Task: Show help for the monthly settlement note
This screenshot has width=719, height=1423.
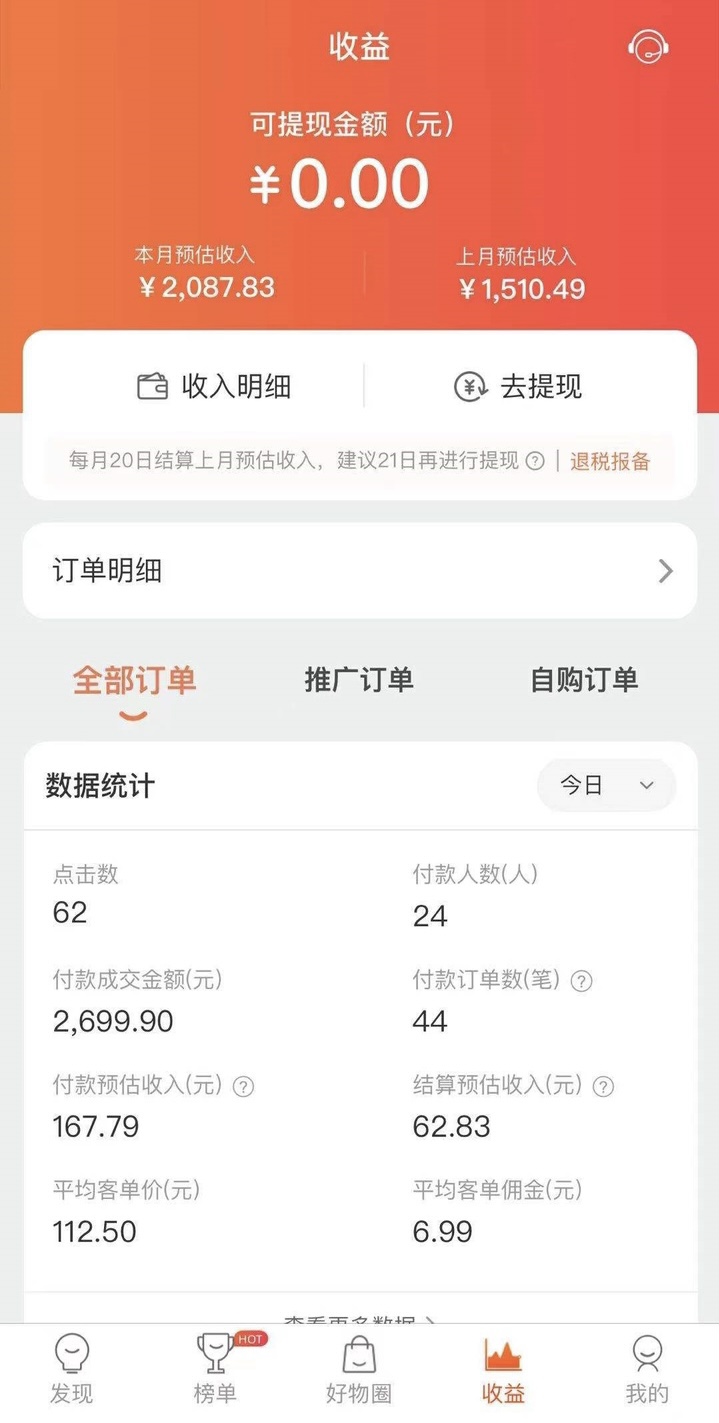Action: click(535, 461)
